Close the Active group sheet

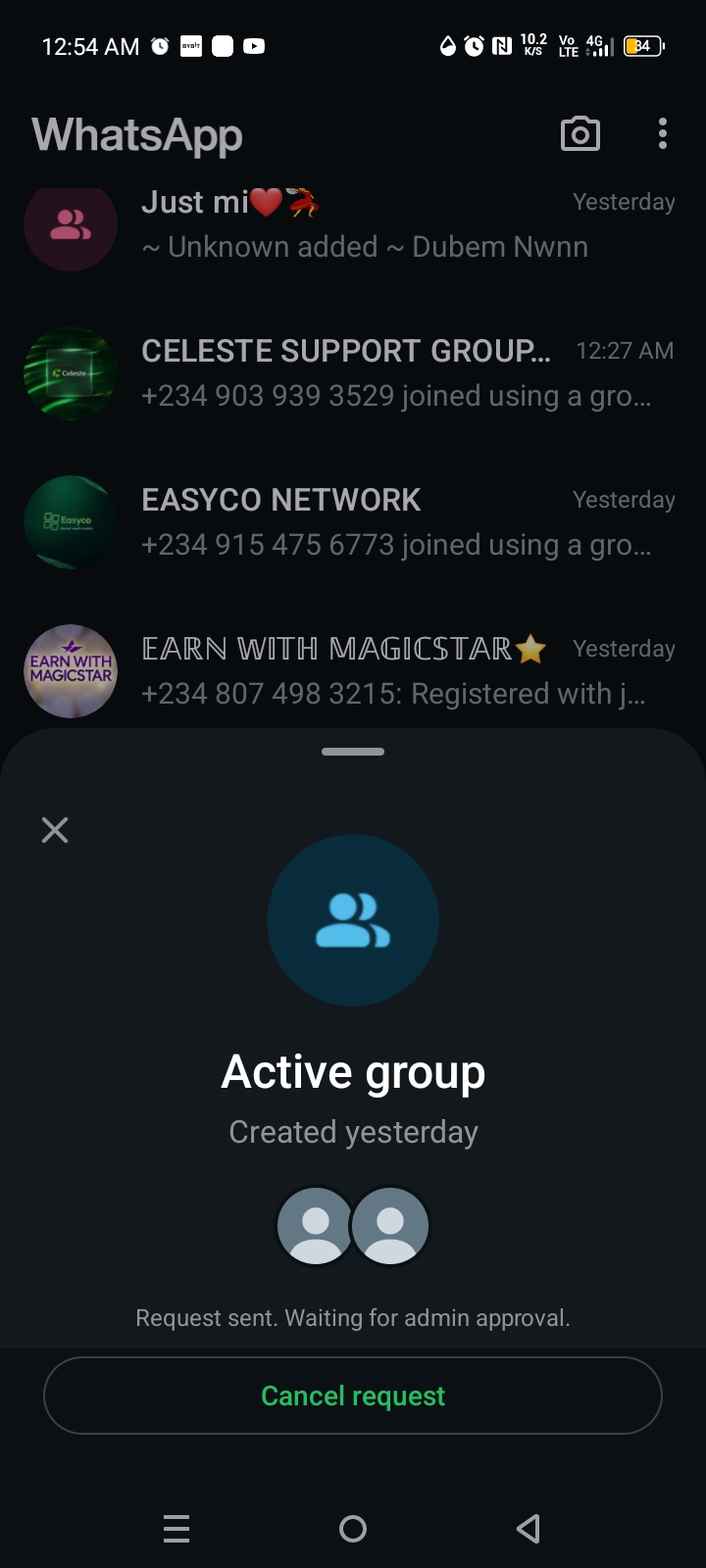55,831
